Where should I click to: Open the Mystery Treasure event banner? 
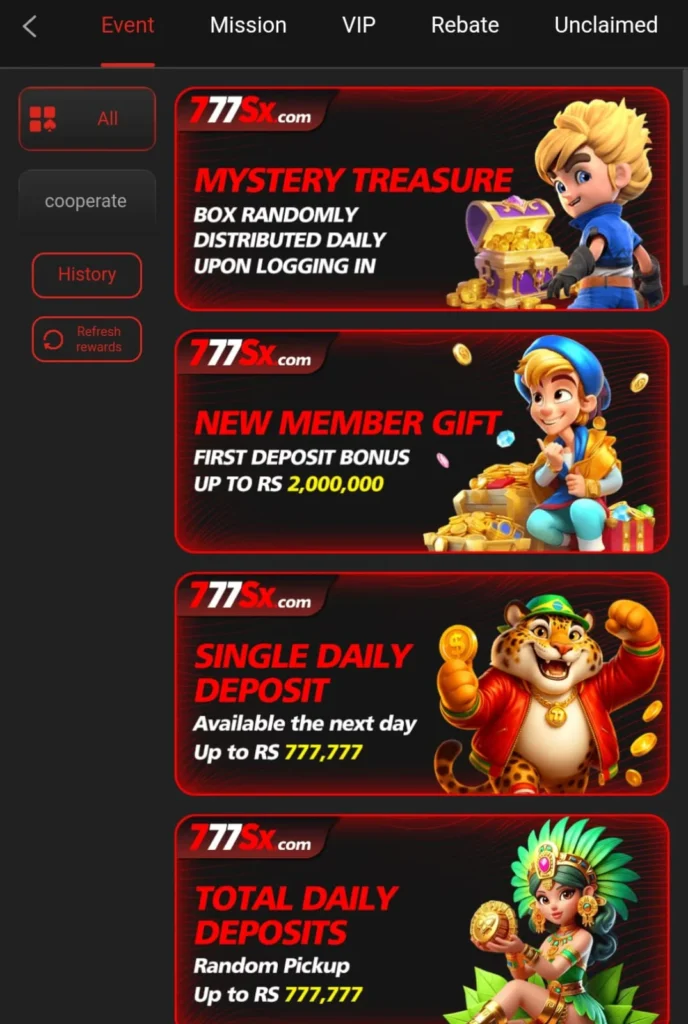[x=422, y=199]
